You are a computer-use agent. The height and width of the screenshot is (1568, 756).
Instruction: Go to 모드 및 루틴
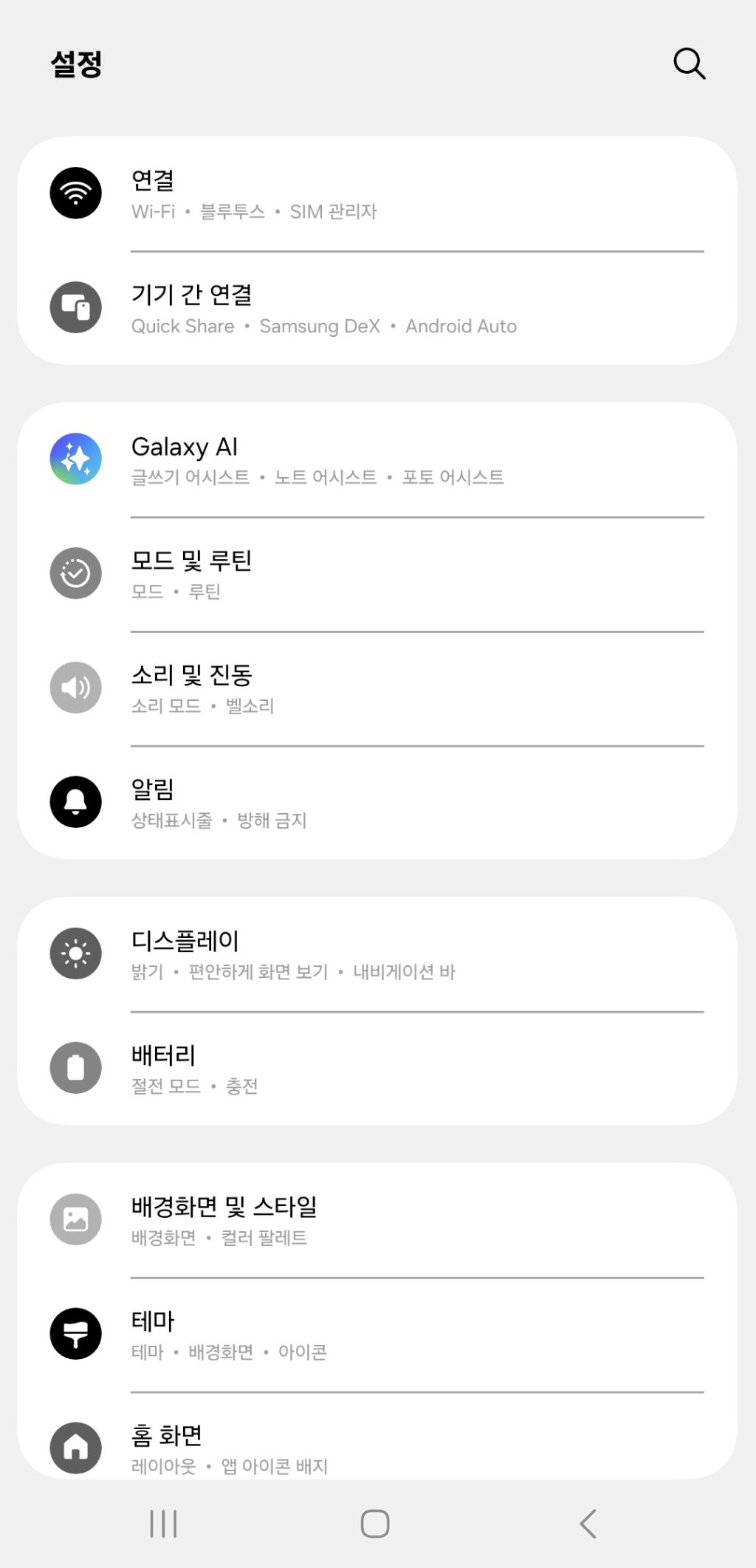coord(377,574)
